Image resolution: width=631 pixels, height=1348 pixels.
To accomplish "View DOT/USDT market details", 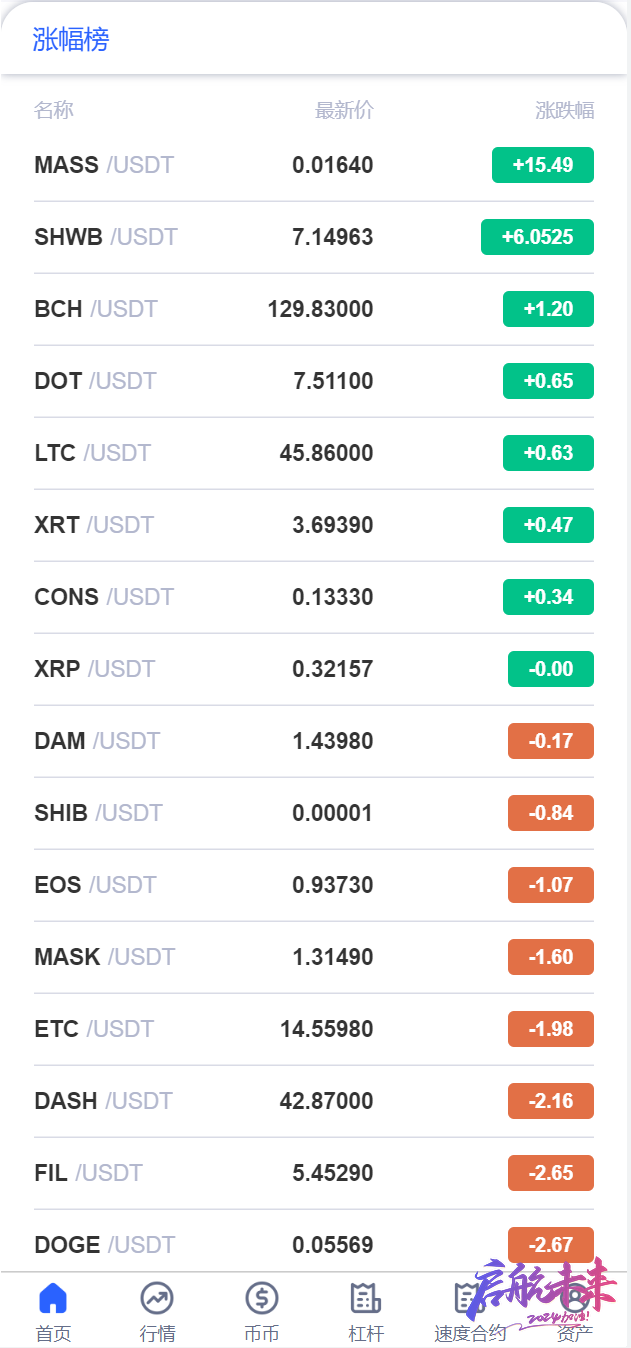I will pos(314,381).
